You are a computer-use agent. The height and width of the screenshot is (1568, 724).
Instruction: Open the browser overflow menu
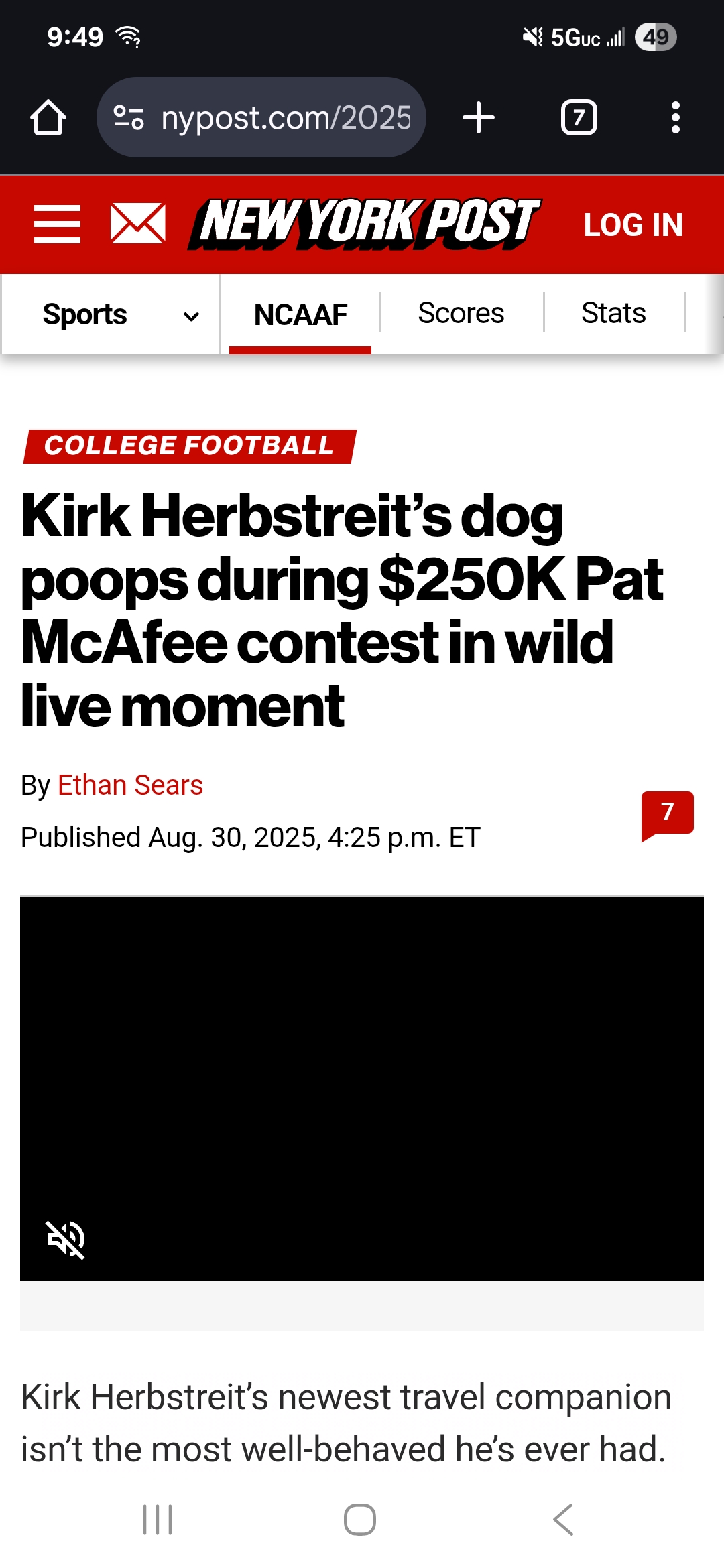tap(676, 118)
